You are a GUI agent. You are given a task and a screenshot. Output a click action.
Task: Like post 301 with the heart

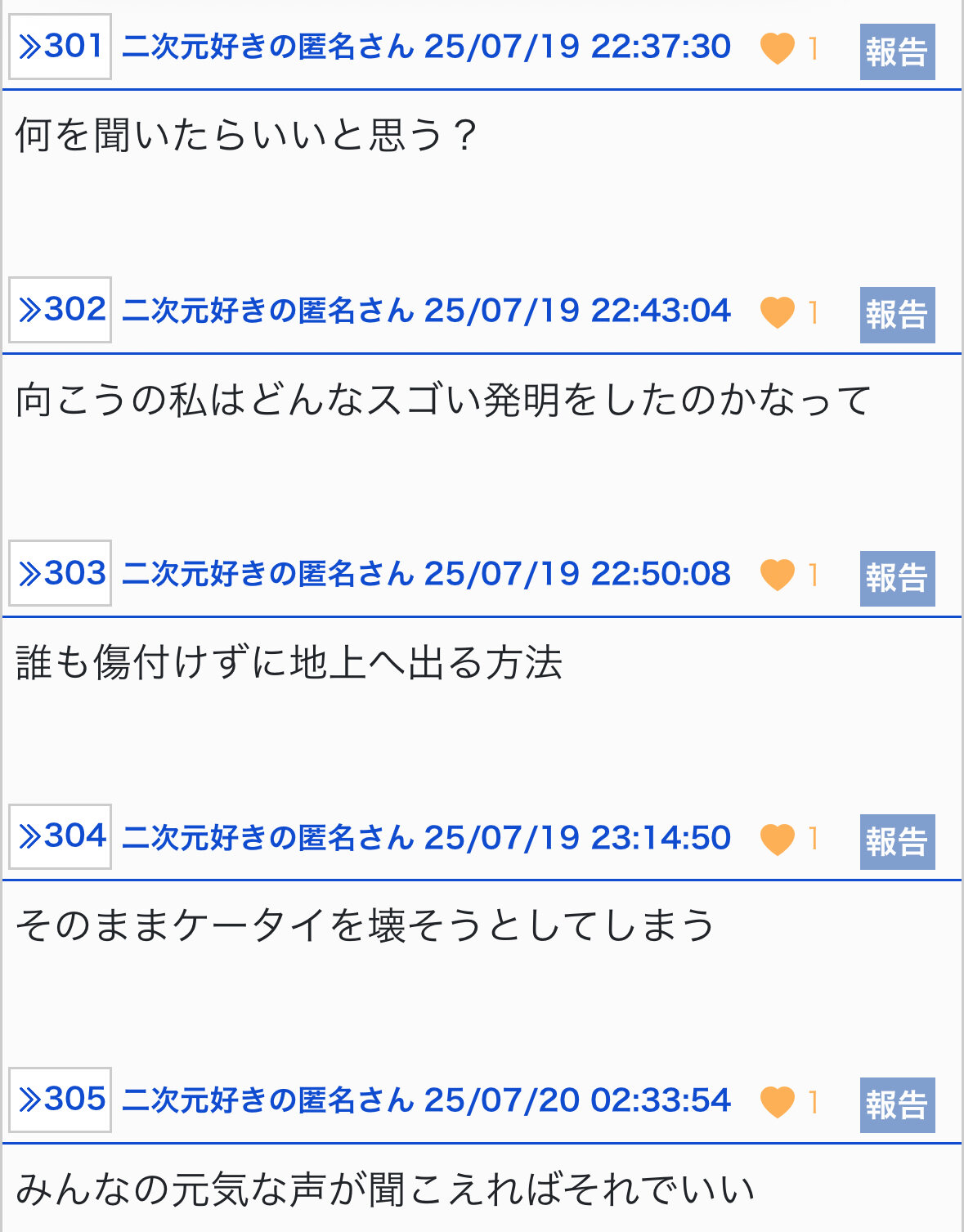pyautogui.click(x=777, y=48)
